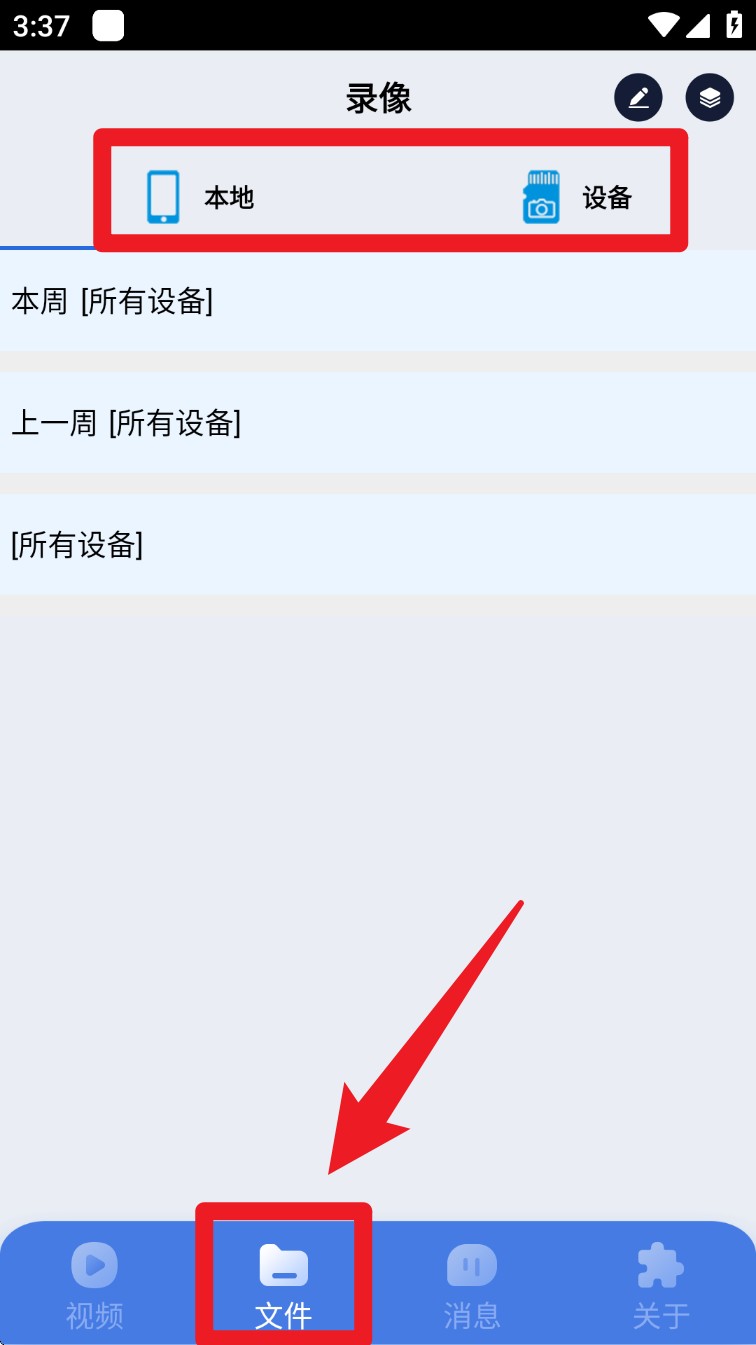Click the SD card icon beside 设备
The image size is (756, 1345).
540,197
